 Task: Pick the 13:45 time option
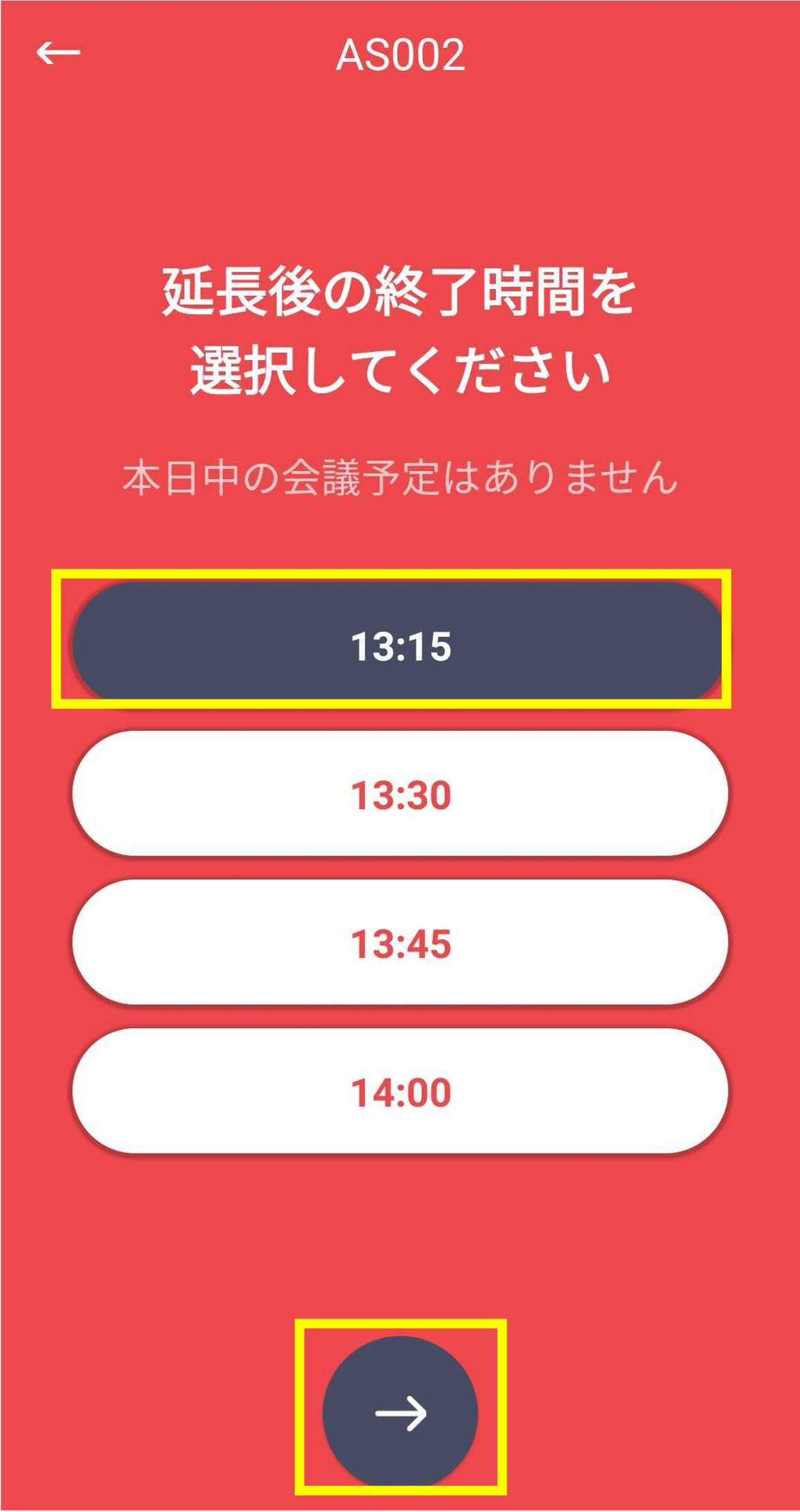tap(400, 943)
